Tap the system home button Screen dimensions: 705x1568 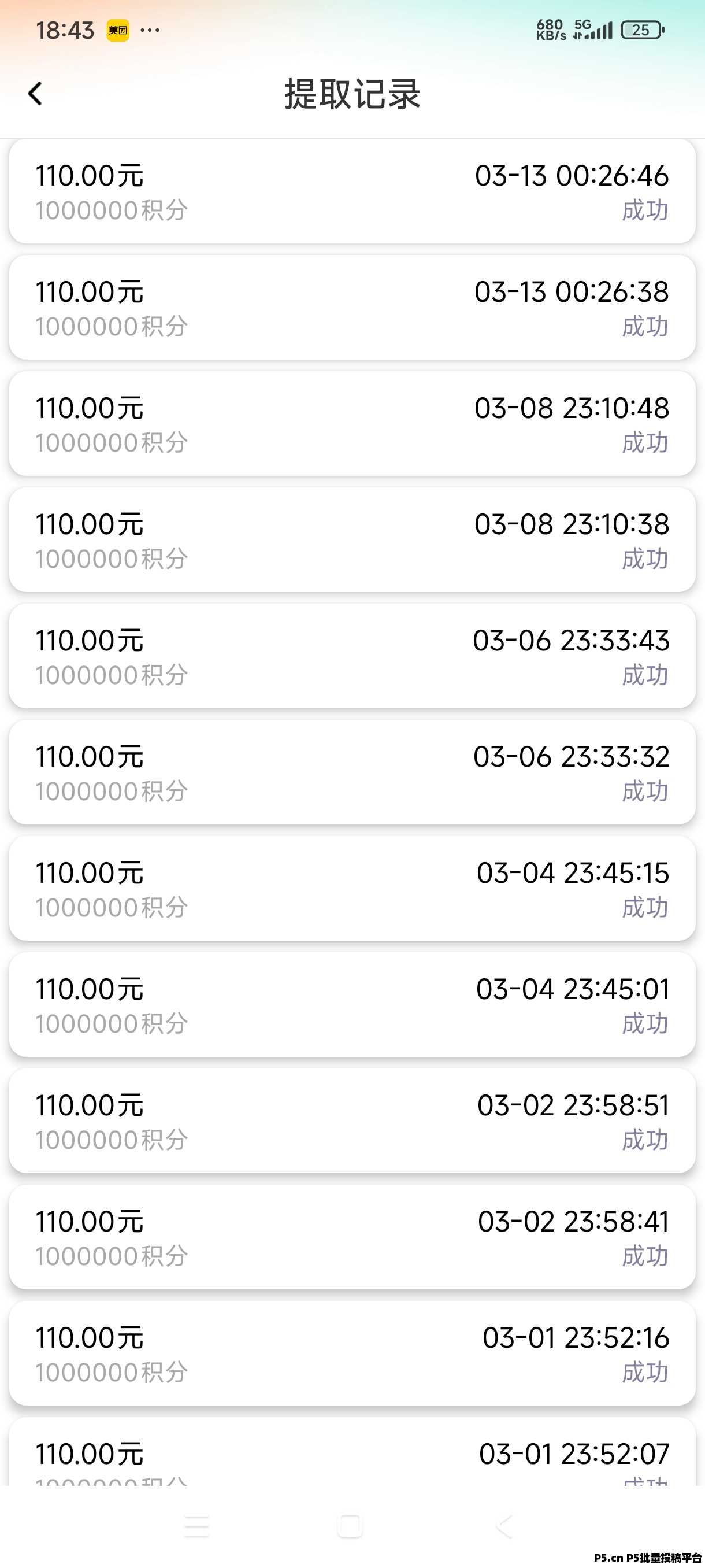pos(350,1526)
